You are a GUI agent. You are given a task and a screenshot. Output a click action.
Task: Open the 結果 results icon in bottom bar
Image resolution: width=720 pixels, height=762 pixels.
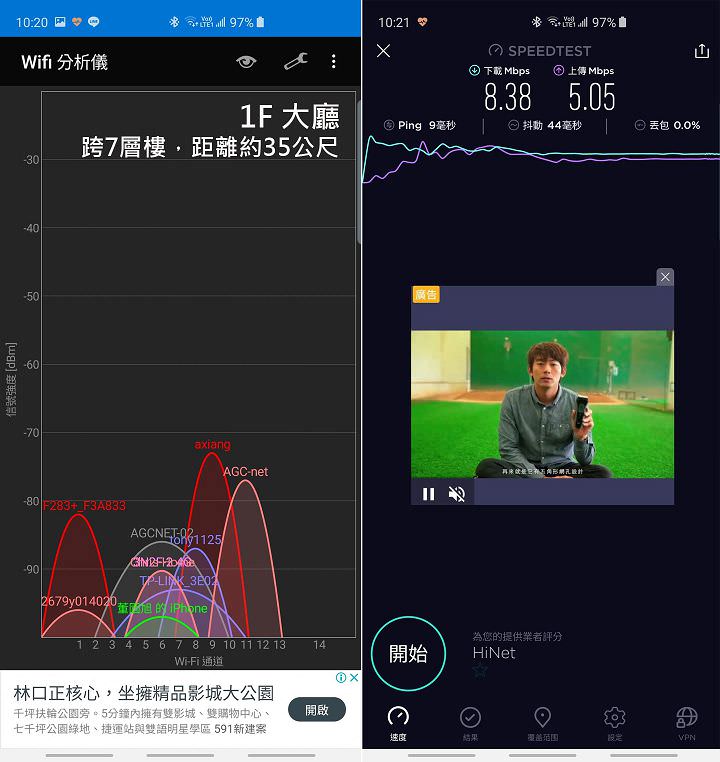pyautogui.click(x=470, y=718)
